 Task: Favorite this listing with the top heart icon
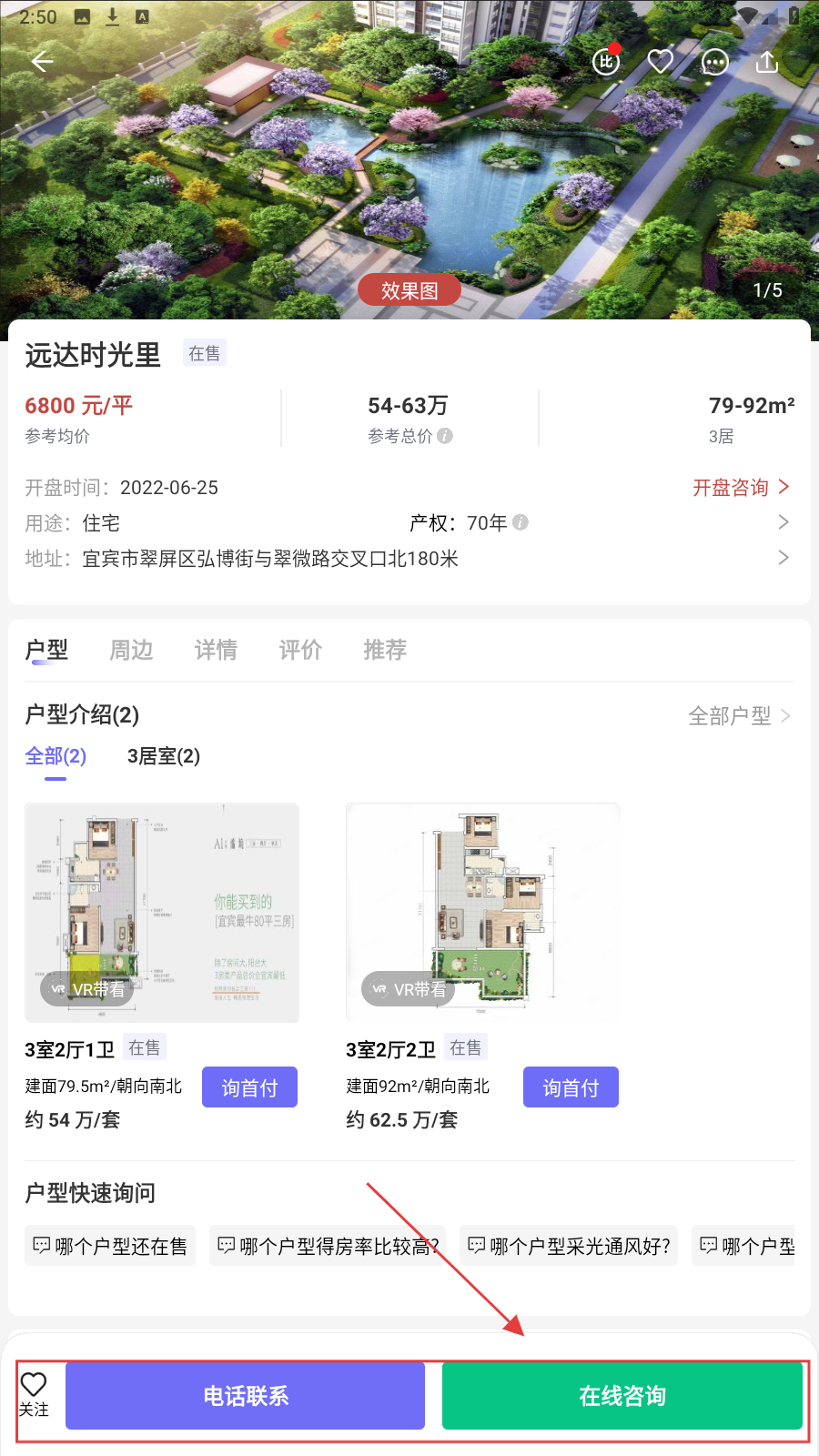pyautogui.click(x=660, y=61)
